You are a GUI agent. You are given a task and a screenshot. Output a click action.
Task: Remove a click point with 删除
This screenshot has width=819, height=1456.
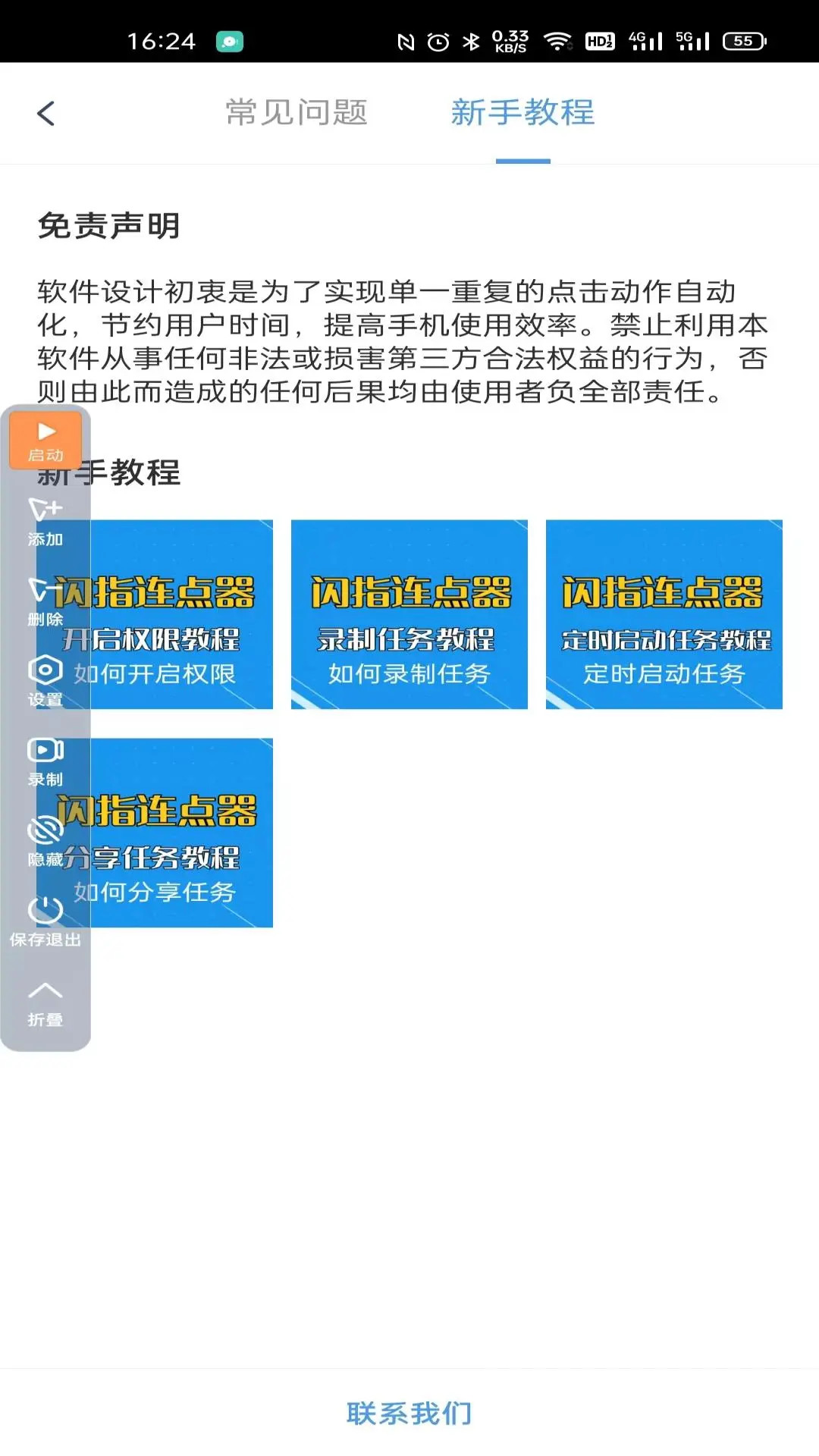45,602
